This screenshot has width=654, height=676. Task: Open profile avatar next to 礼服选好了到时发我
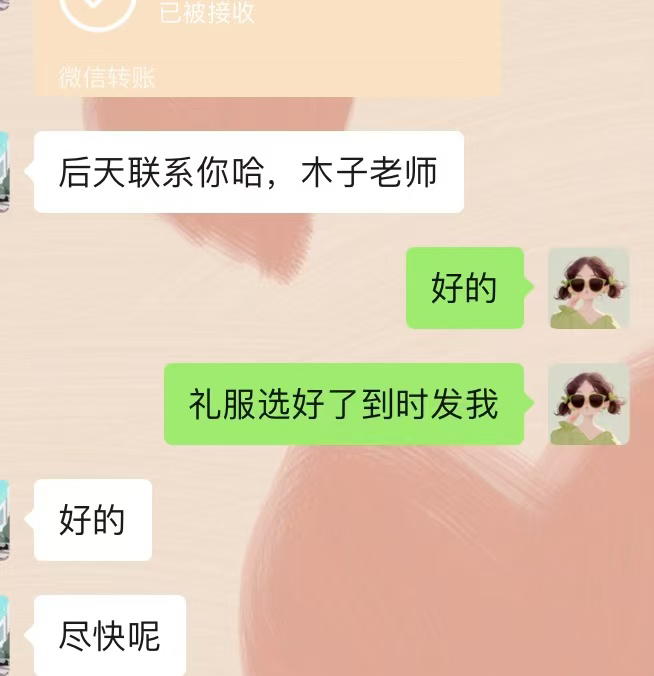tap(589, 404)
